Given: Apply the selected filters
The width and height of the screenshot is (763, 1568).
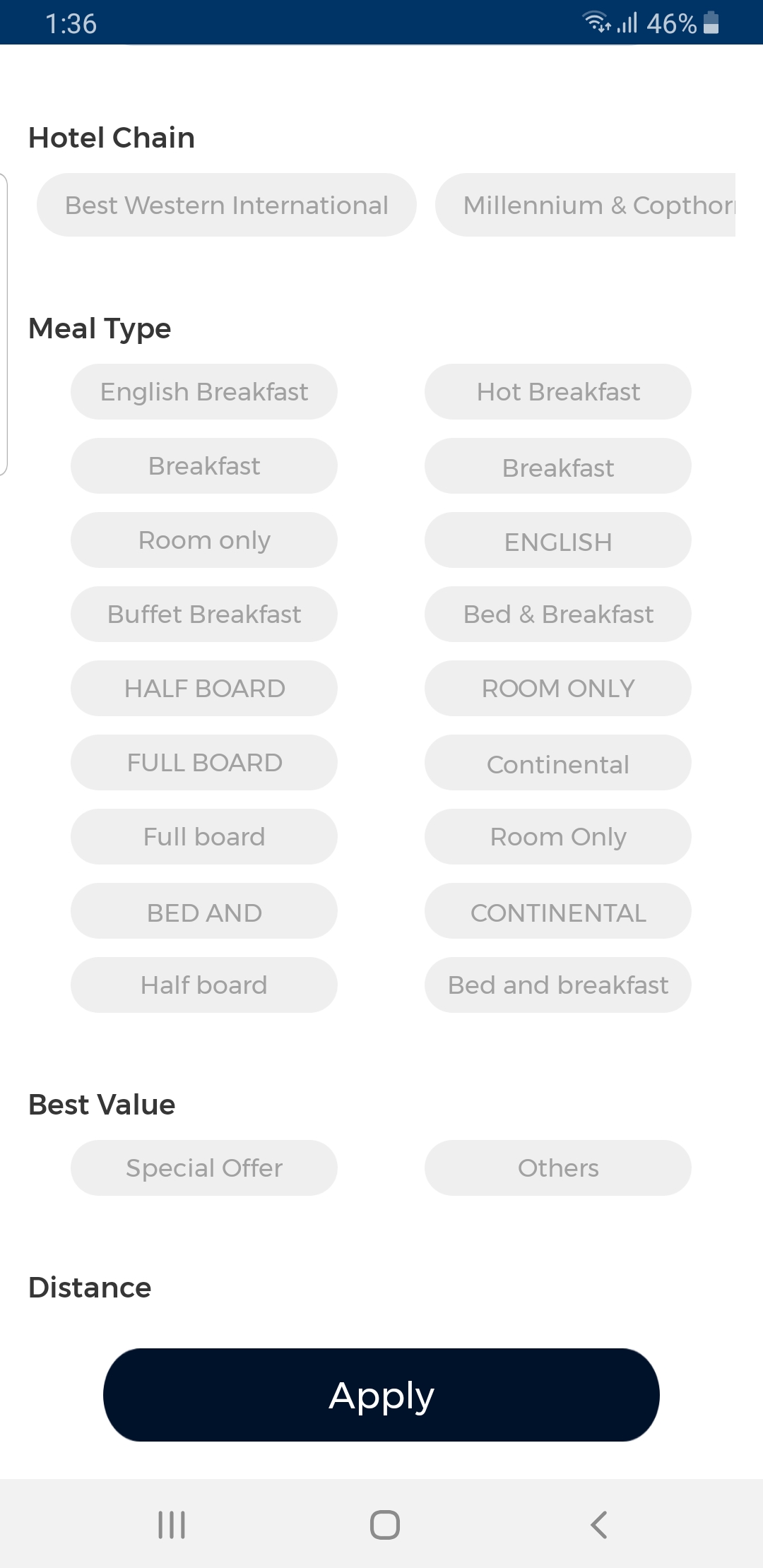Looking at the screenshot, I should [x=381, y=1395].
